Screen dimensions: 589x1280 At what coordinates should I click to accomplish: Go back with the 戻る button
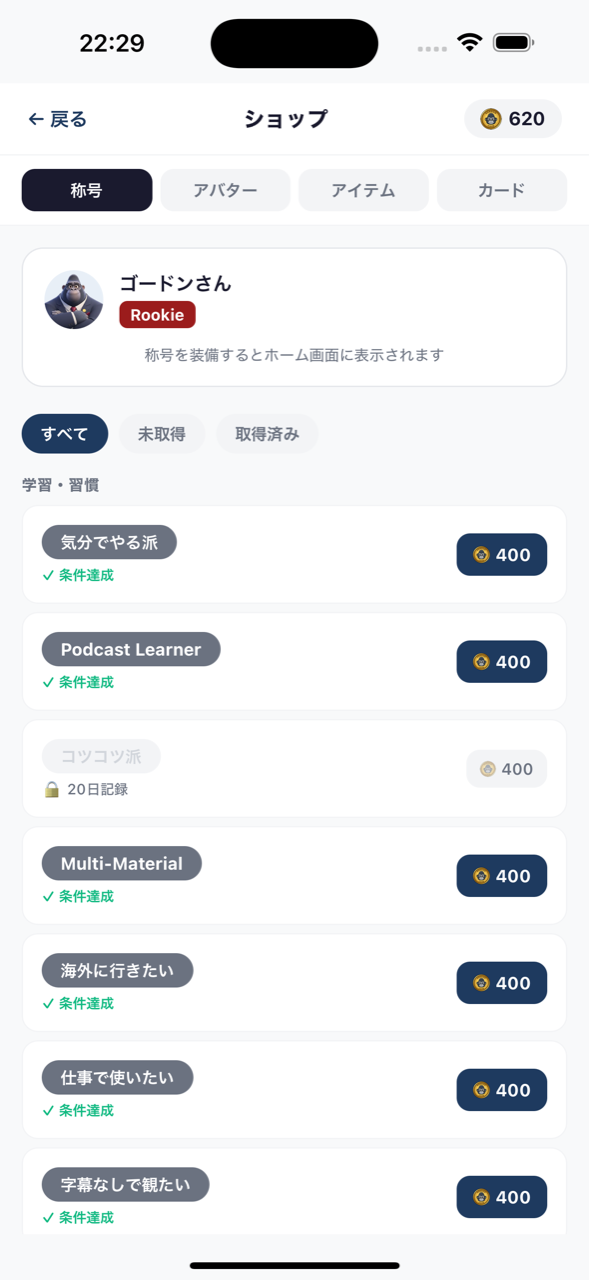57,119
